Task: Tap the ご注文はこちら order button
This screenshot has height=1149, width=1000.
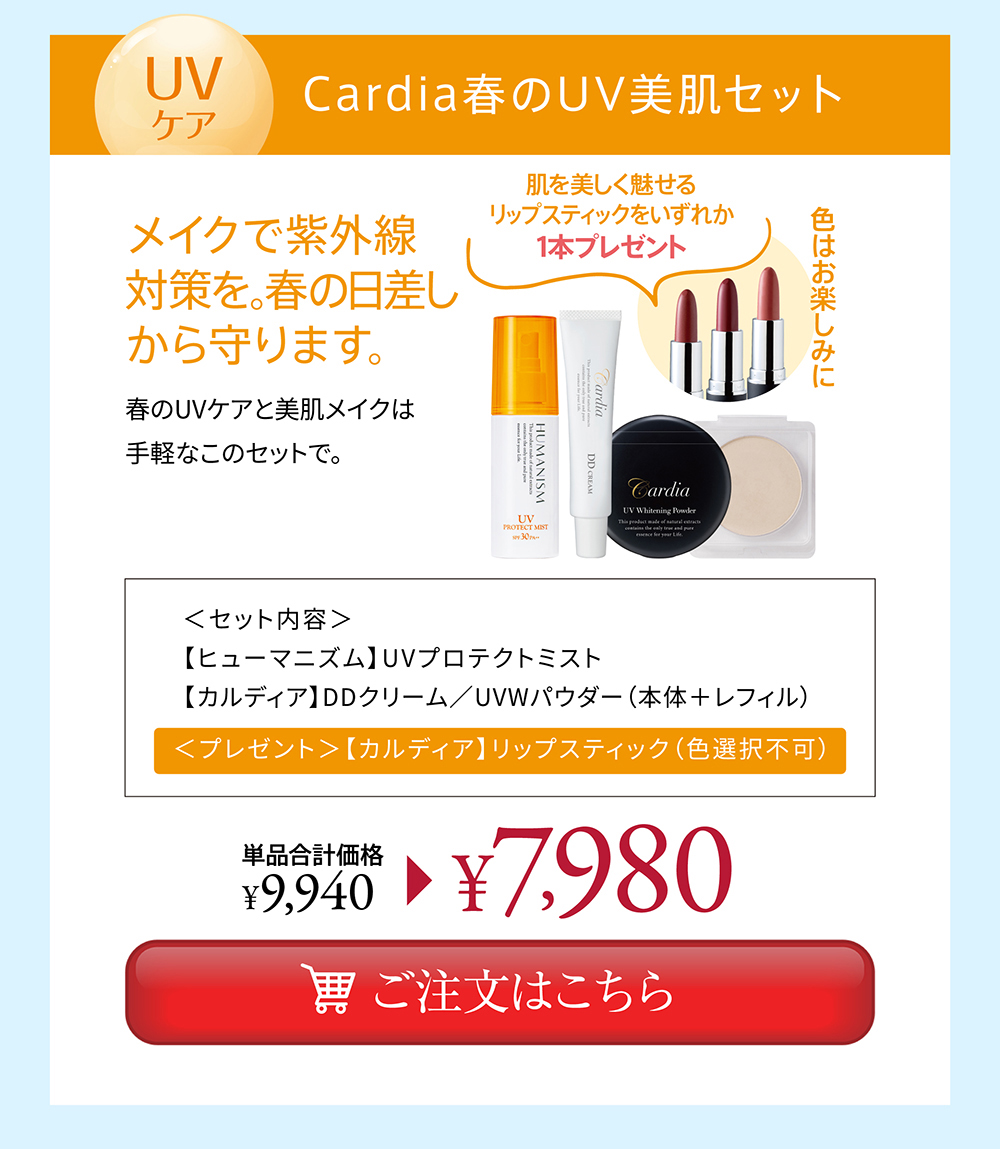Action: pos(499,991)
